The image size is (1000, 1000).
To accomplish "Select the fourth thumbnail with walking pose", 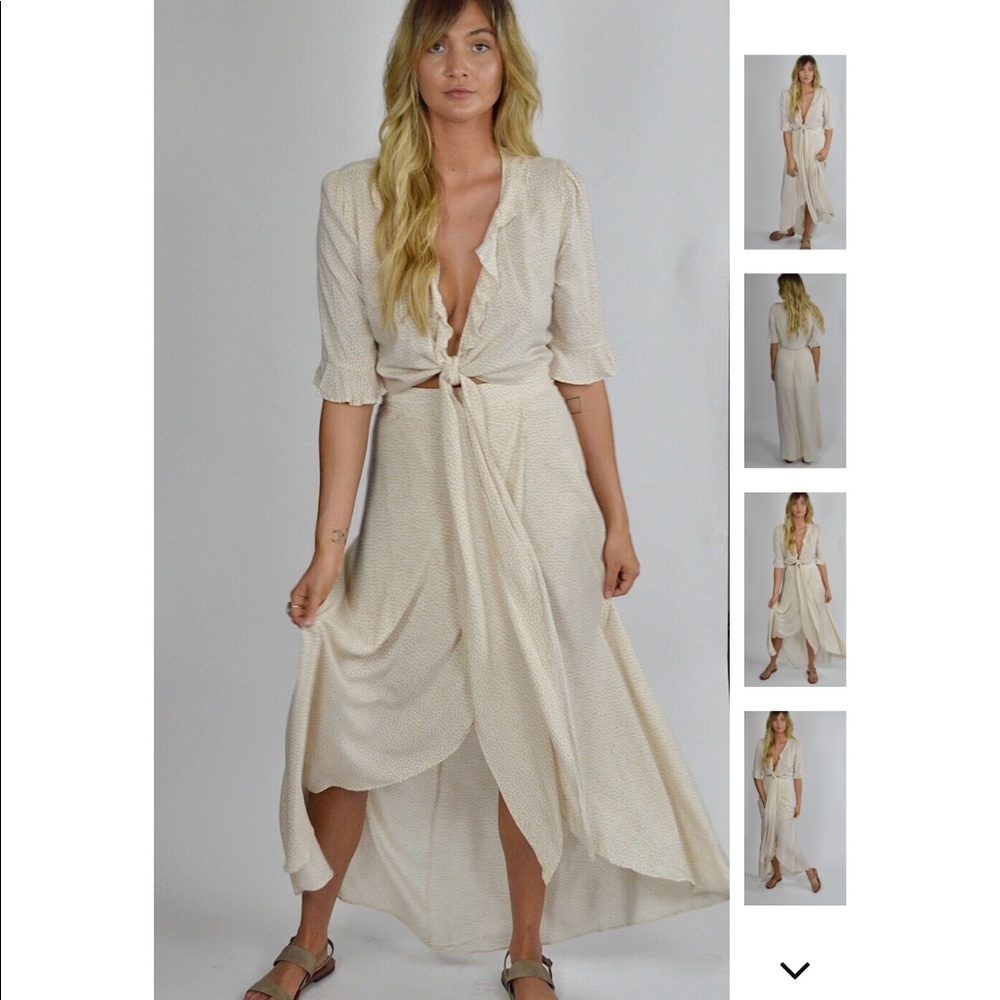I will [794, 807].
